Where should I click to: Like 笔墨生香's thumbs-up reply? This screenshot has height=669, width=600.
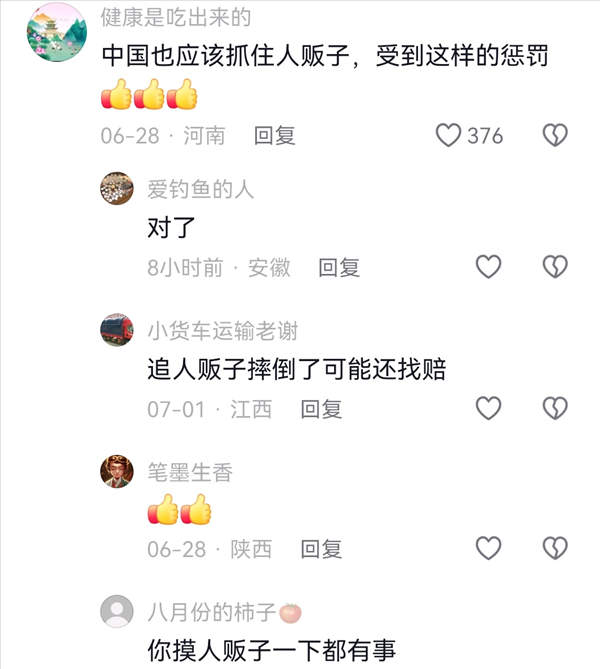click(488, 548)
